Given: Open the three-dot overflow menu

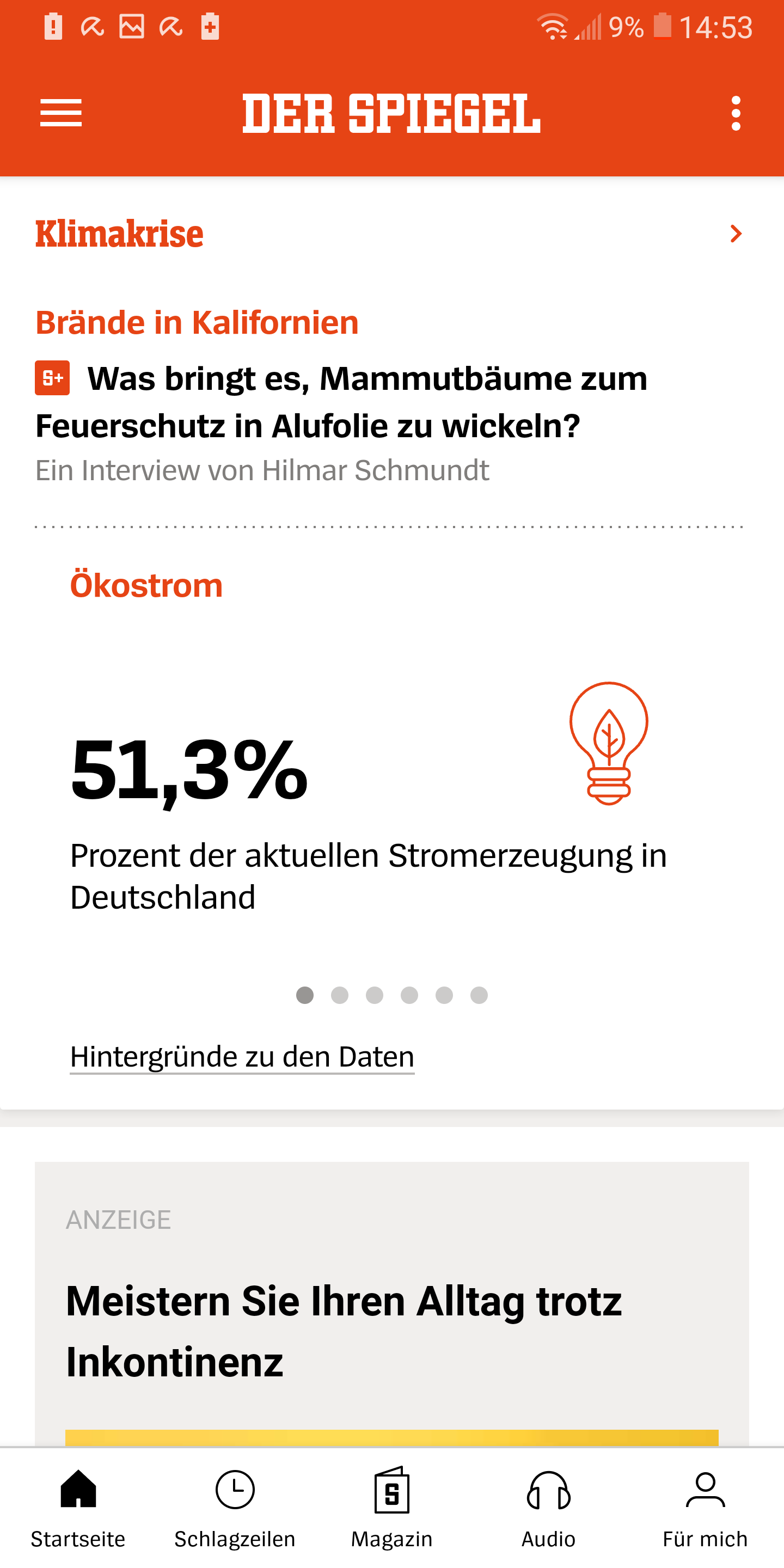Looking at the screenshot, I should (736, 113).
